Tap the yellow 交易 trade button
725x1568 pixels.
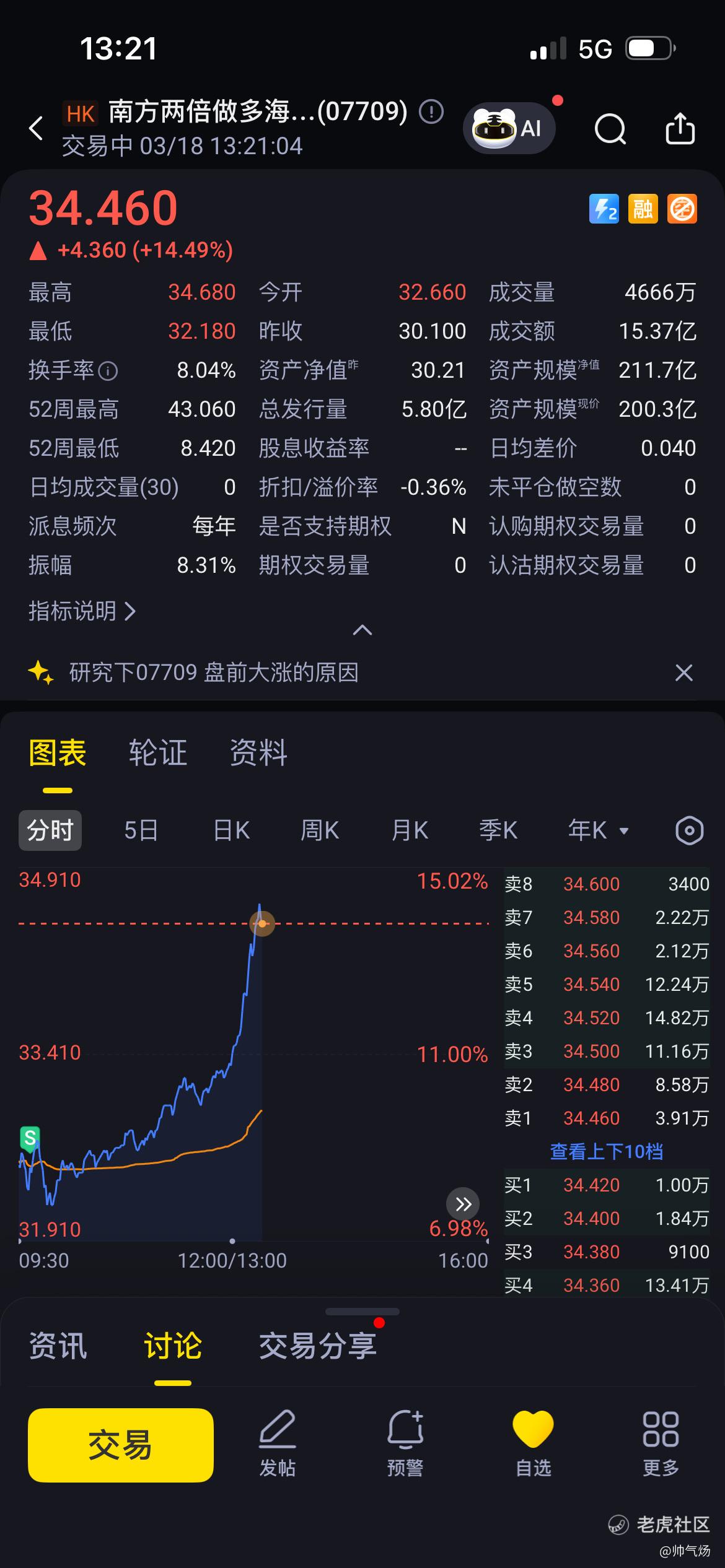coord(121,1445)
